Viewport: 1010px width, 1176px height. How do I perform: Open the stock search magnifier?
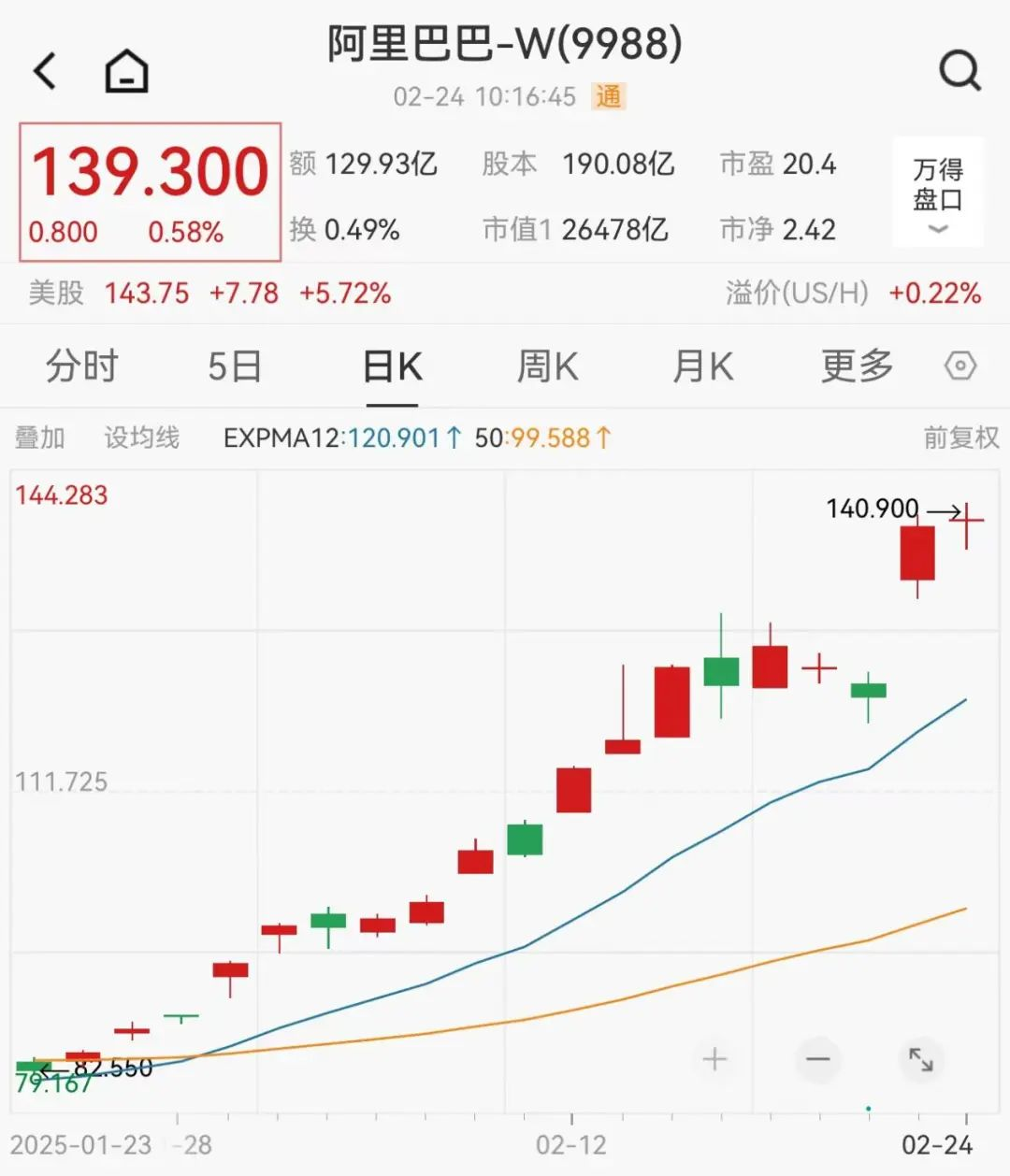coord(959,70)
